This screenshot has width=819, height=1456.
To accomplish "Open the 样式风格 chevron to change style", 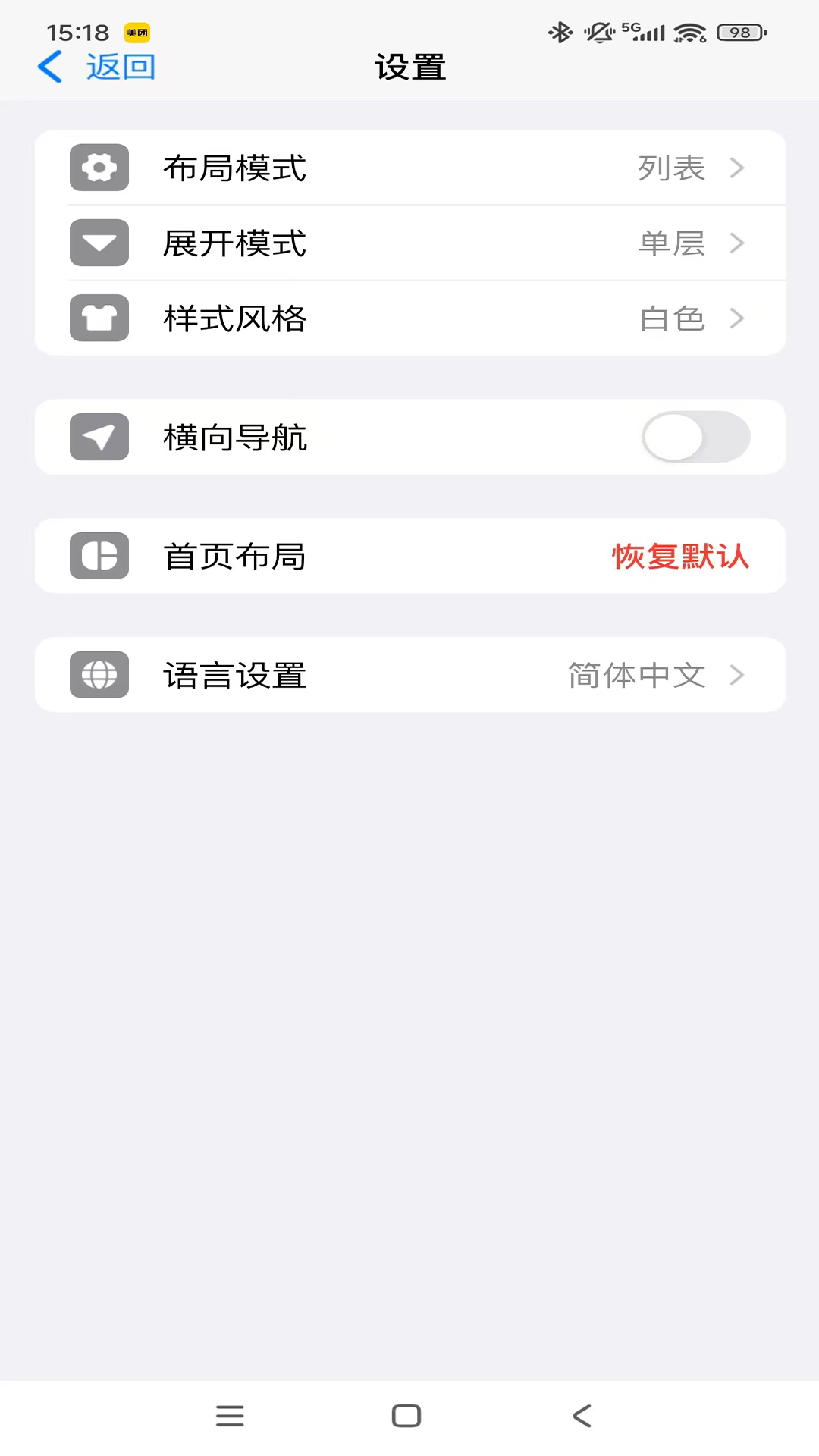I will point(736,318).
